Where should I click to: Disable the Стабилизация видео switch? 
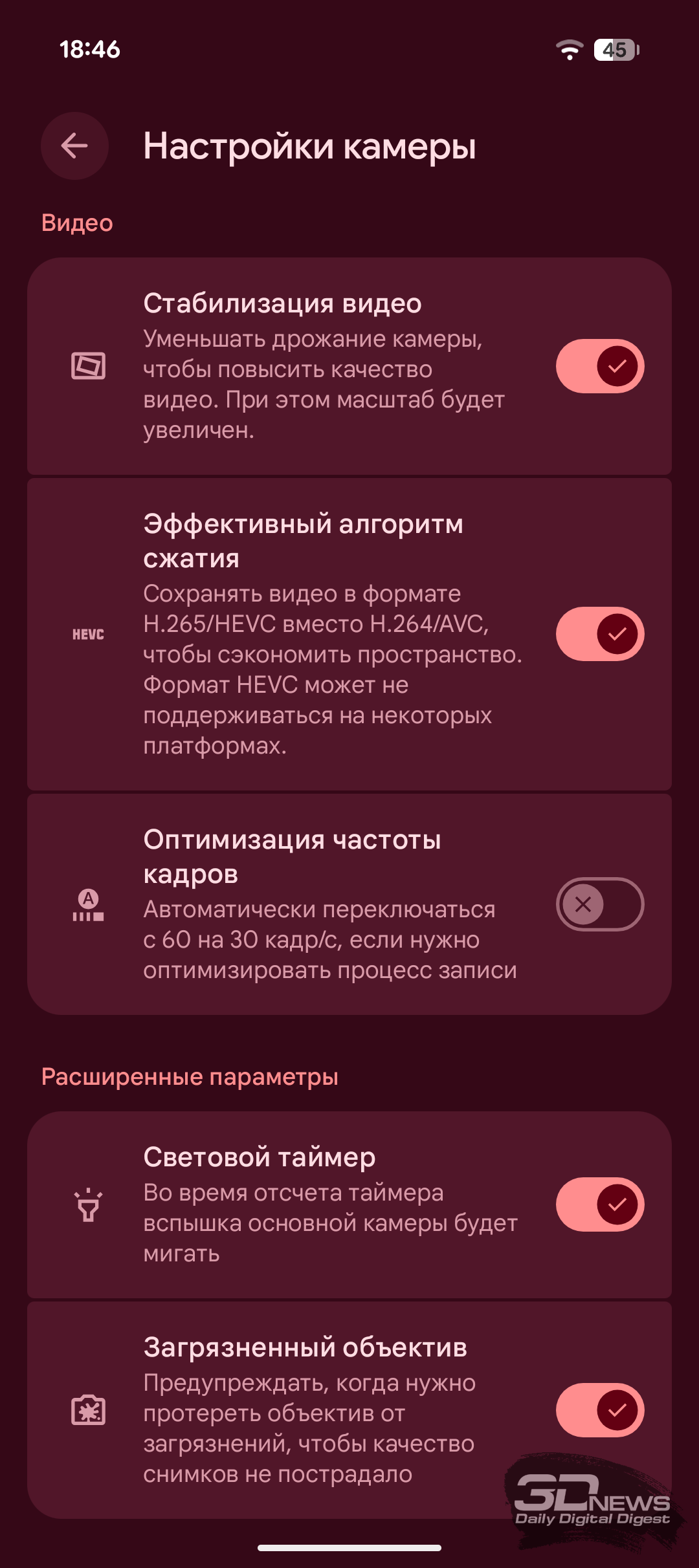[x=599, y=366]
